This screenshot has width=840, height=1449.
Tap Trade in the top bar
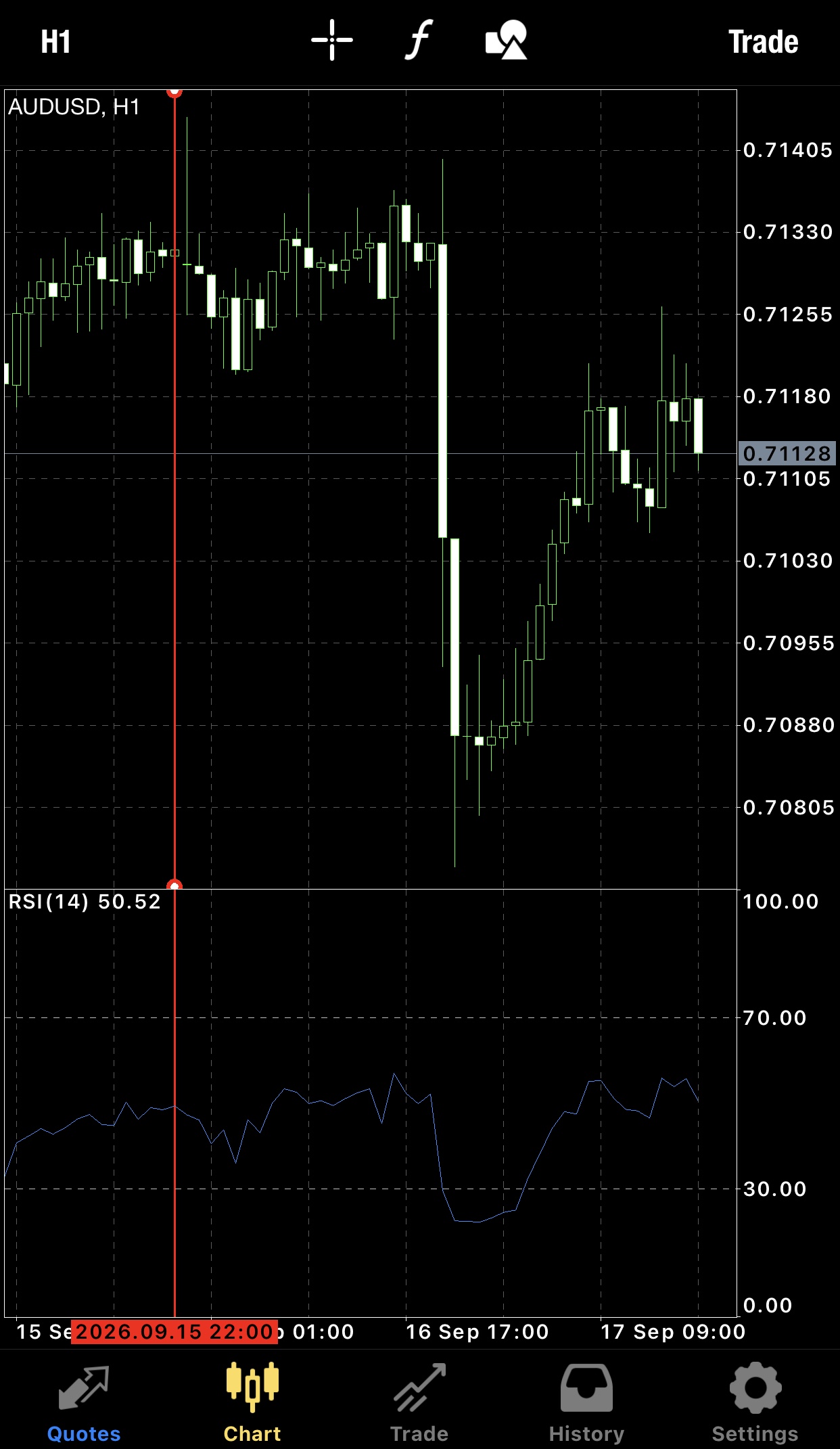pyautogui.click(x=764, y=42)
